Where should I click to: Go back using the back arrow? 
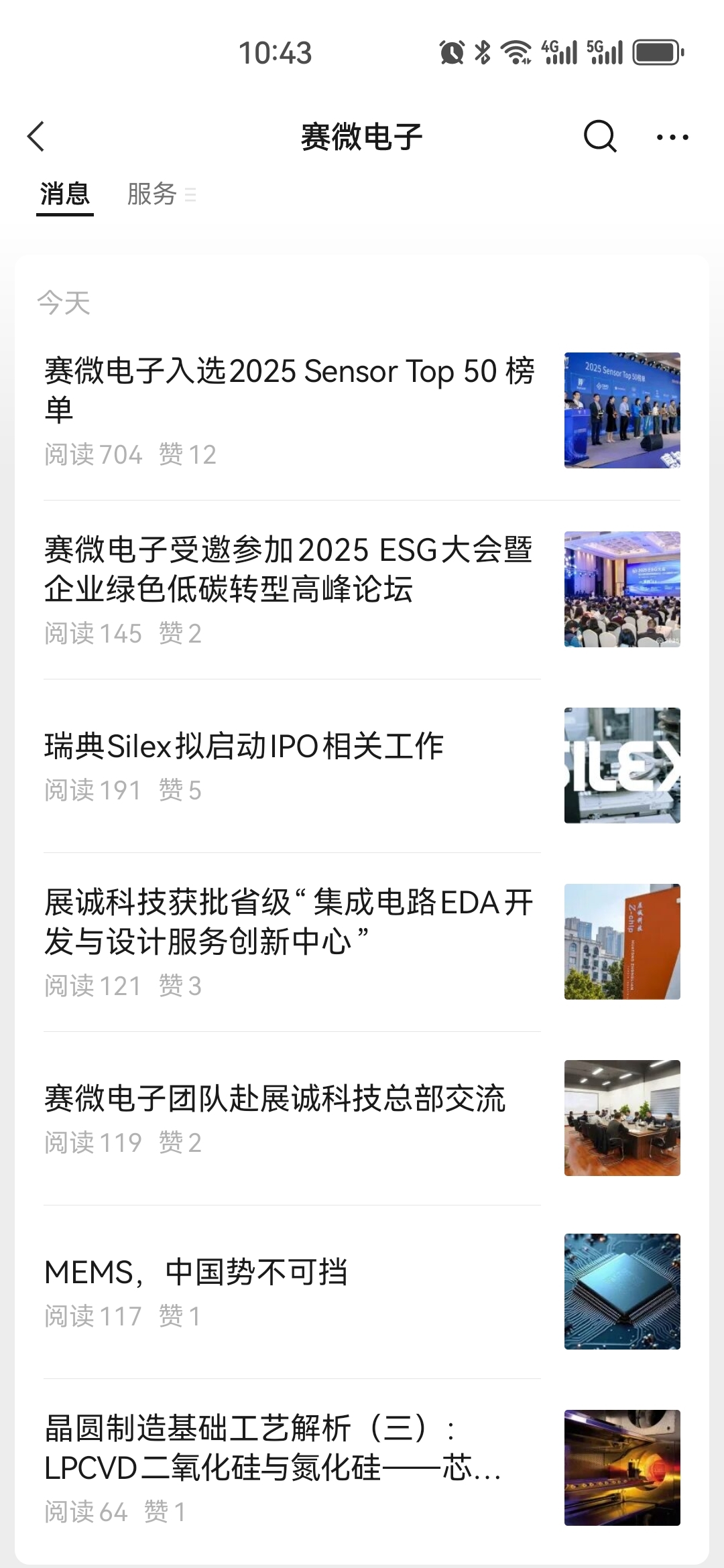36,137
